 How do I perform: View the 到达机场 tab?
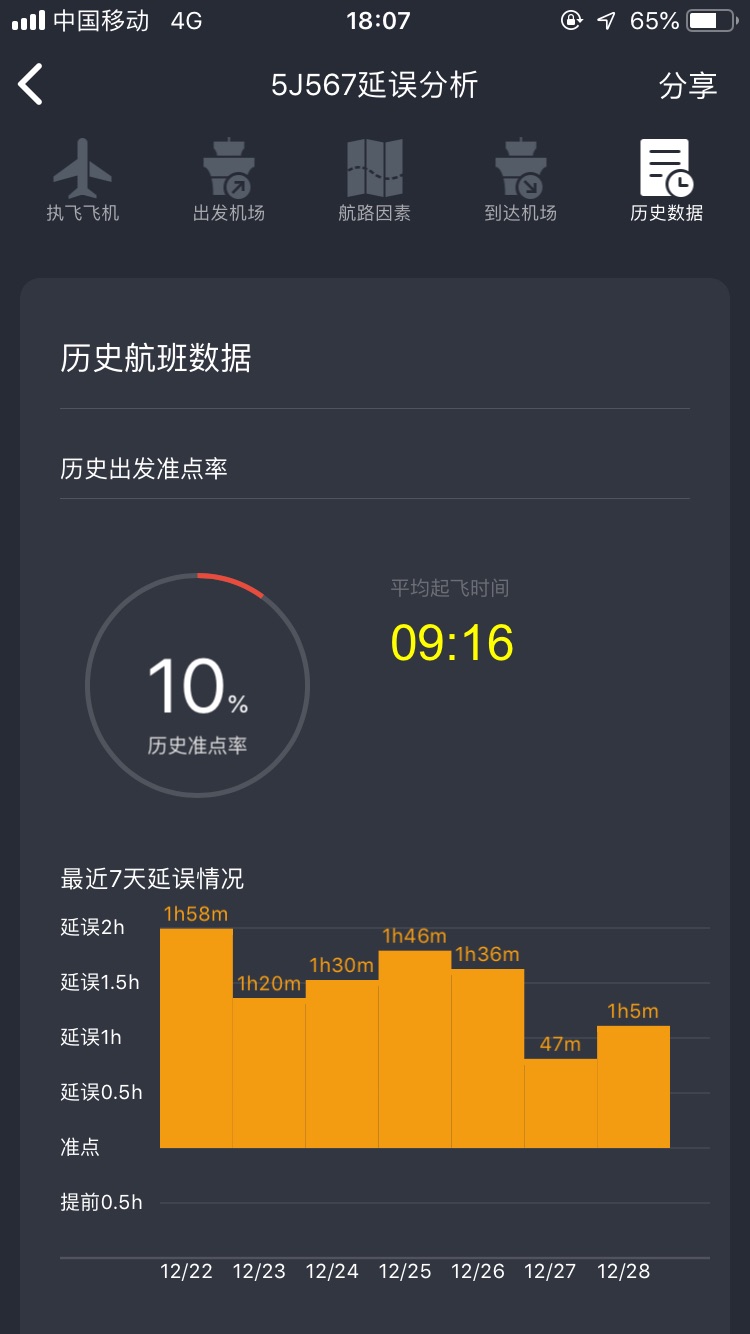click(520, 181)
